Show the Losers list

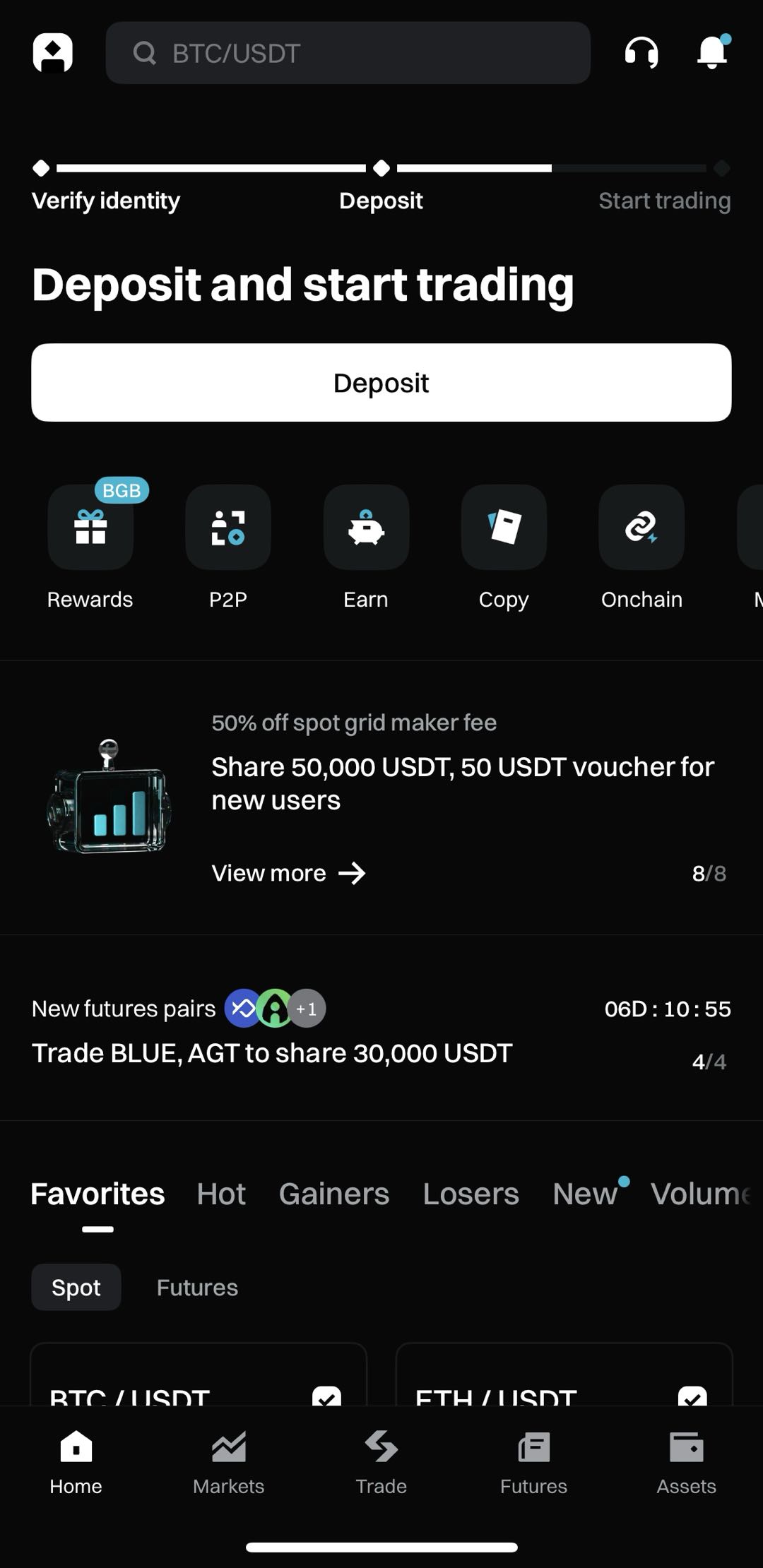471,1194
